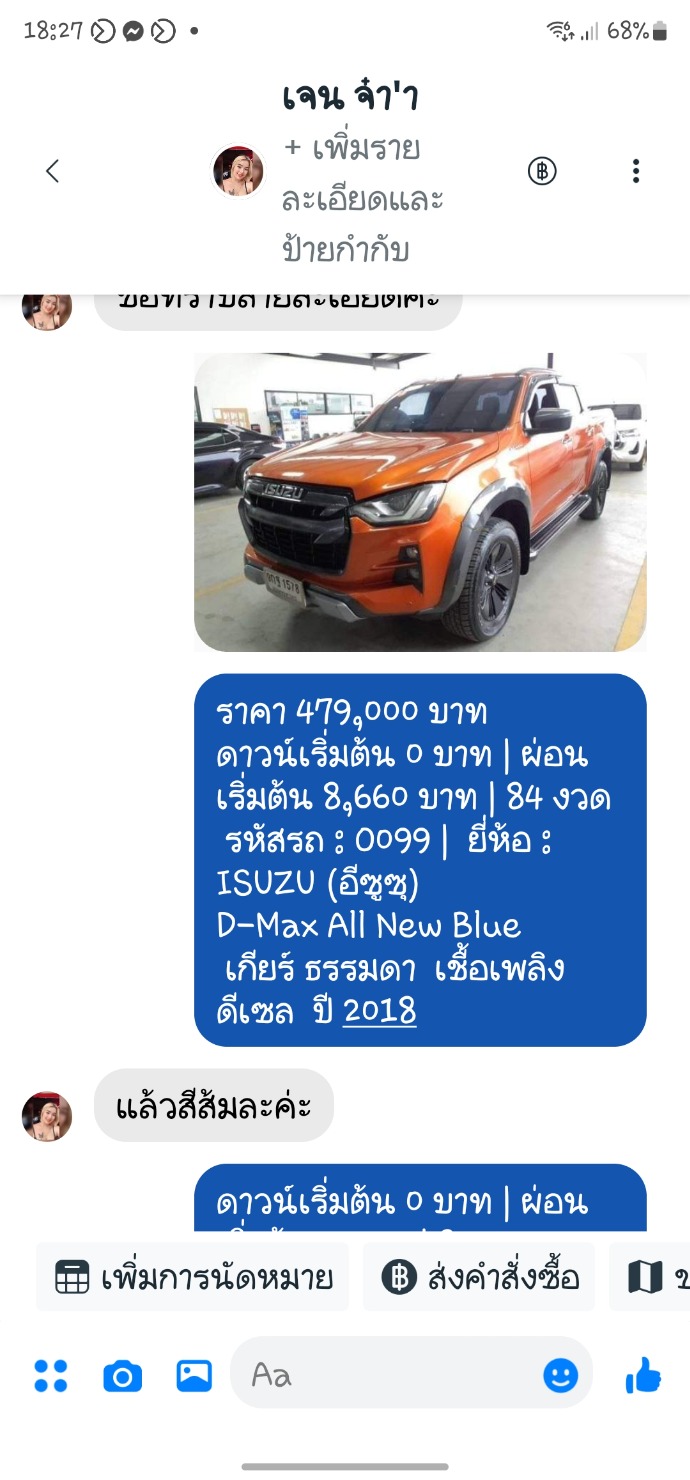This screenshot has height=1480, width=690.
Task: Open the four-dot more actions menu
Action: pos(51,1376)
